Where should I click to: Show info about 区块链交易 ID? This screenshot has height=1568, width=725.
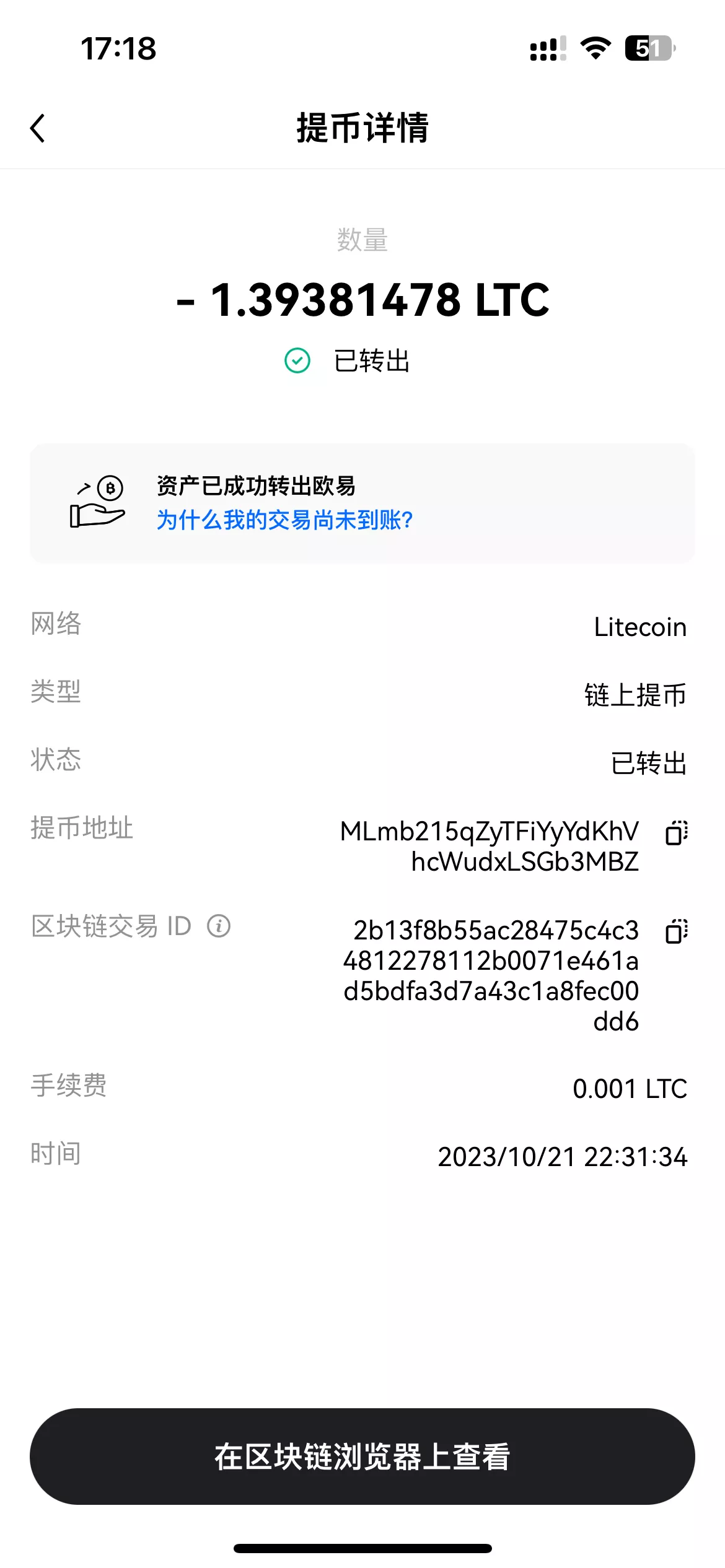pyautogui.click(x=219, y=926)
